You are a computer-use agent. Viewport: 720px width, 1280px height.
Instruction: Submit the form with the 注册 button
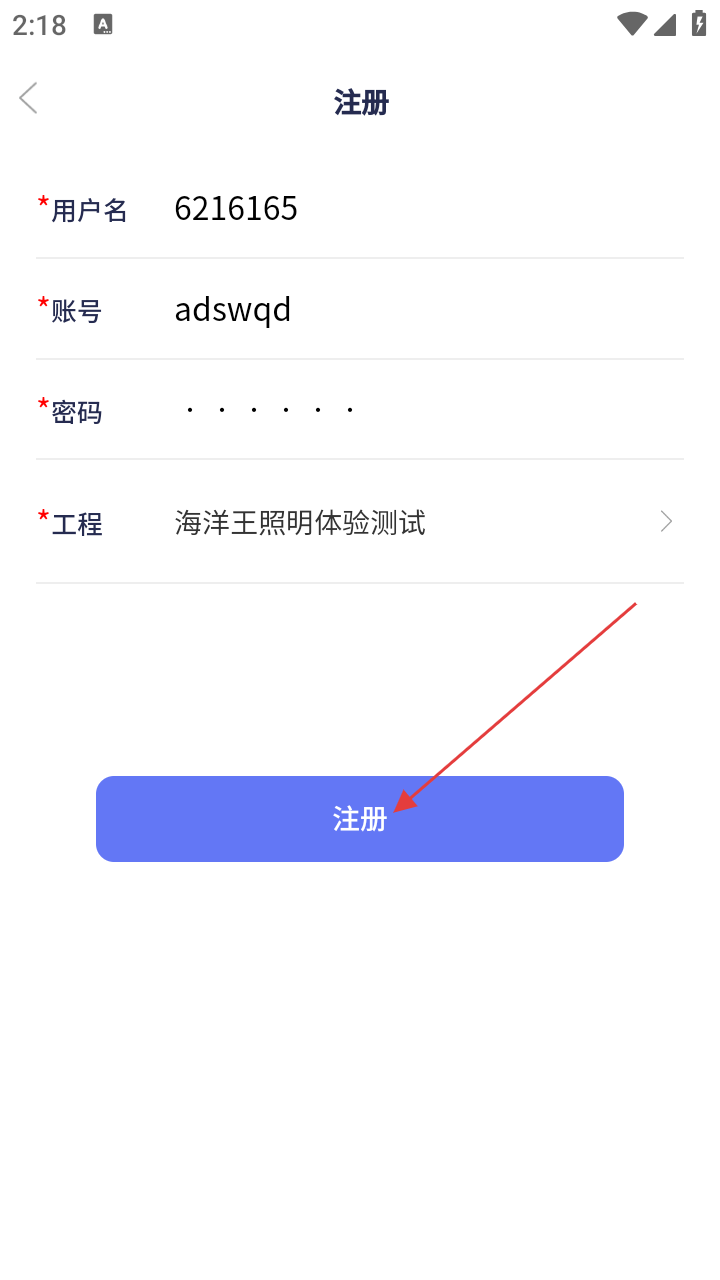(x=360, y=819)
